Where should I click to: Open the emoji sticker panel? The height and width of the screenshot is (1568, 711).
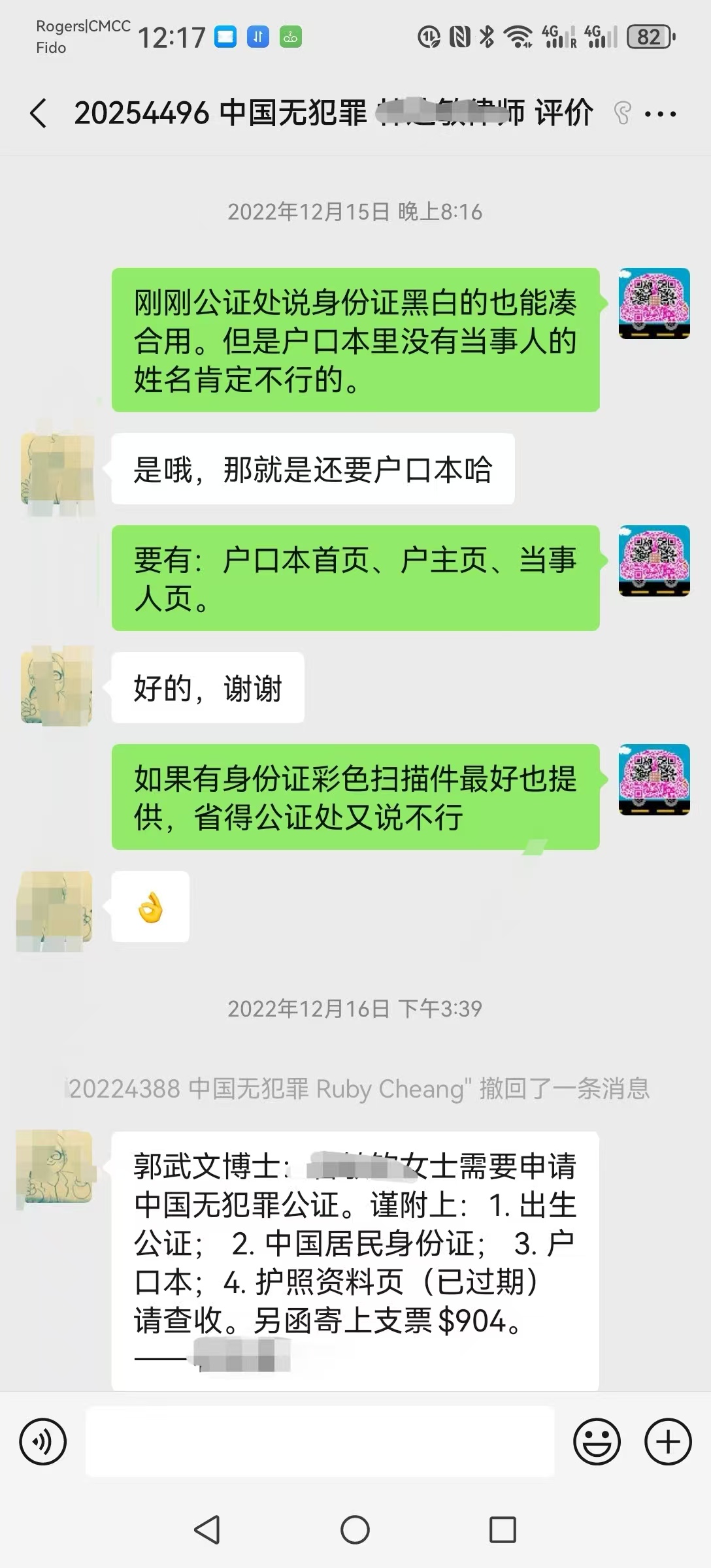click(x=597, y=1441)
